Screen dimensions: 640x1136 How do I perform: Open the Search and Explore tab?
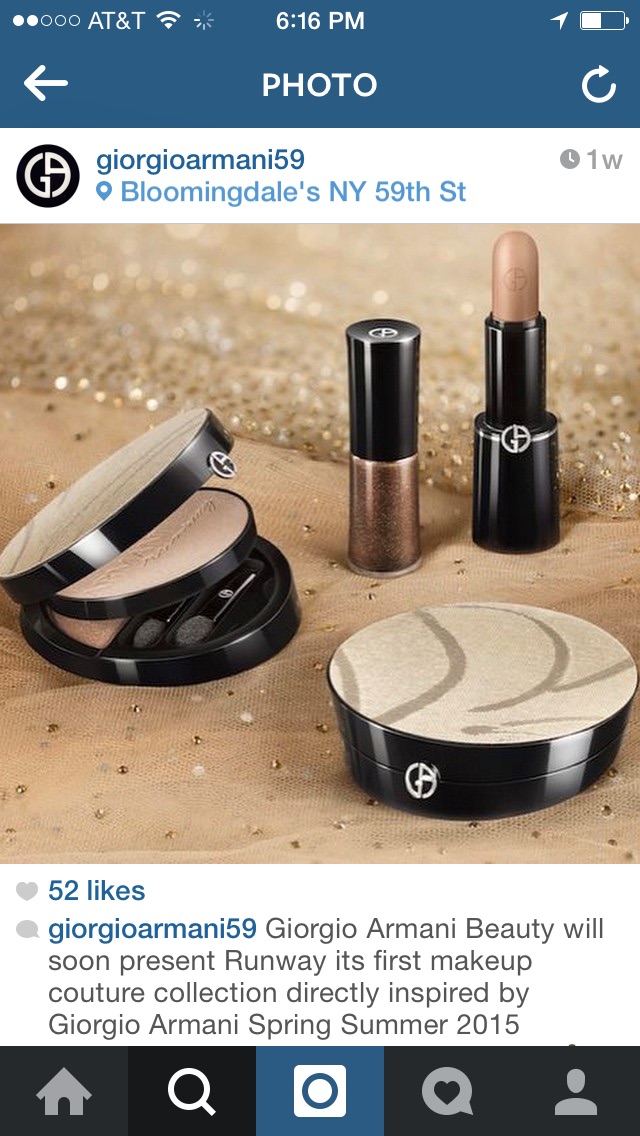(x=192, y=1091)
